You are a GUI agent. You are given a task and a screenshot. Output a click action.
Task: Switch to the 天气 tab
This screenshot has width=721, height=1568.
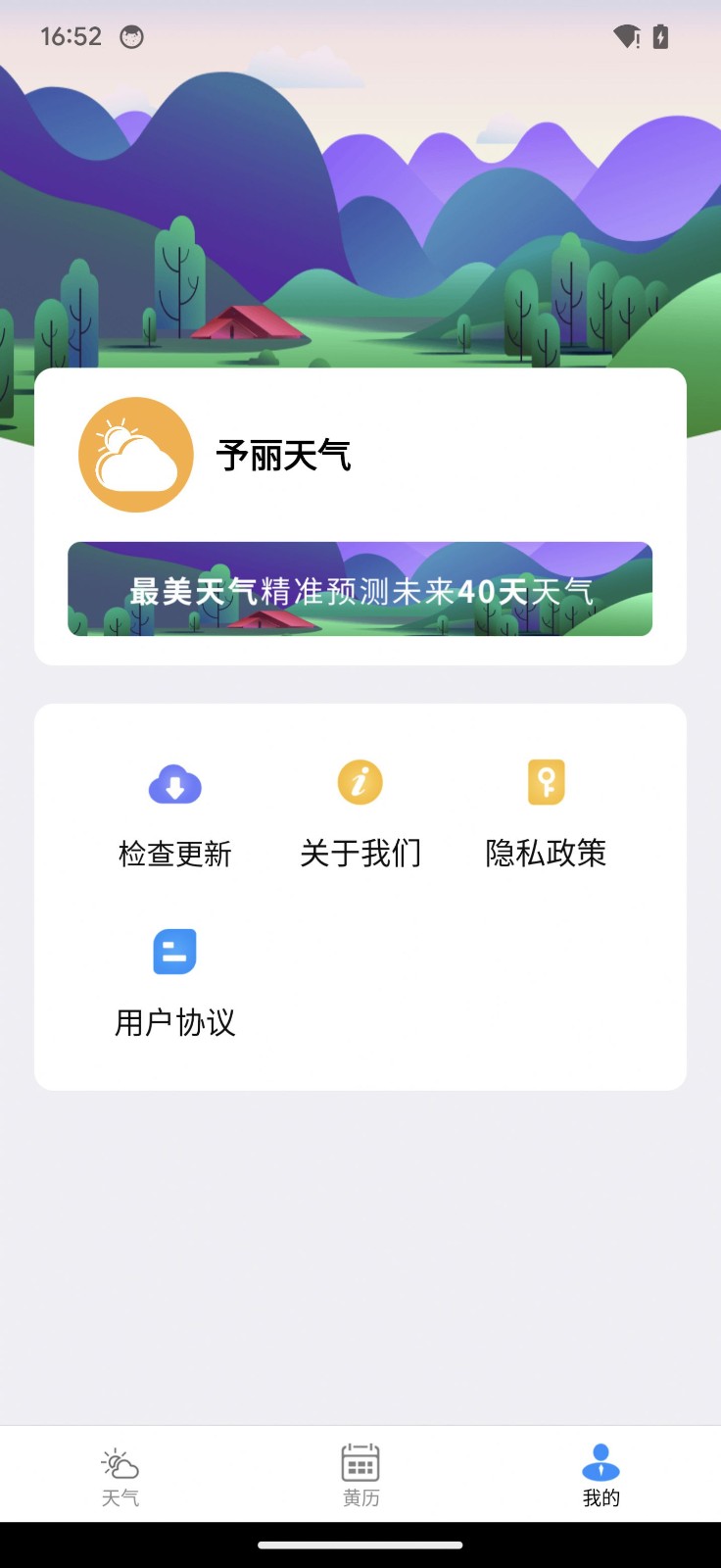[x=120, y=1476]
